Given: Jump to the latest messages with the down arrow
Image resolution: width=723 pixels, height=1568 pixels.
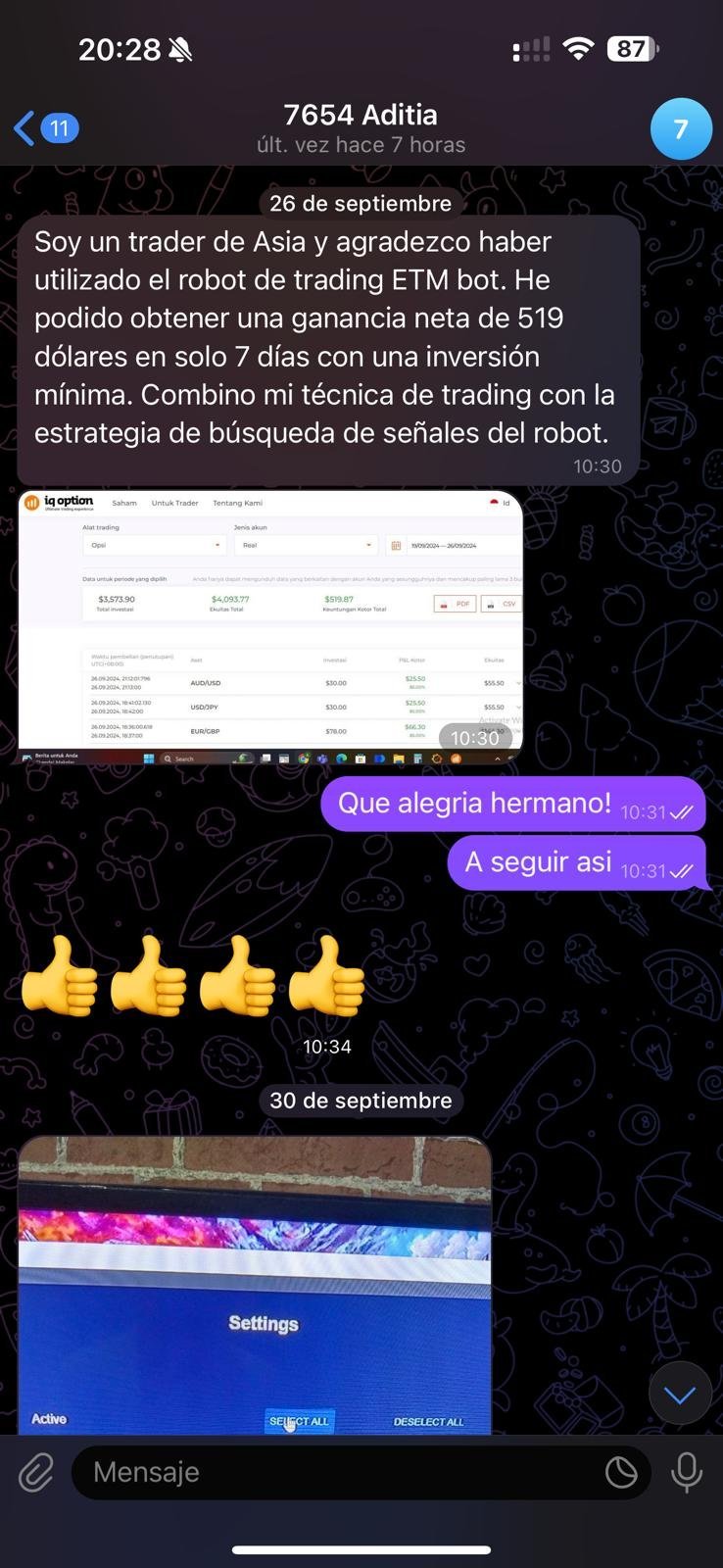Looking at the screenshot, I should (680, 1393).
